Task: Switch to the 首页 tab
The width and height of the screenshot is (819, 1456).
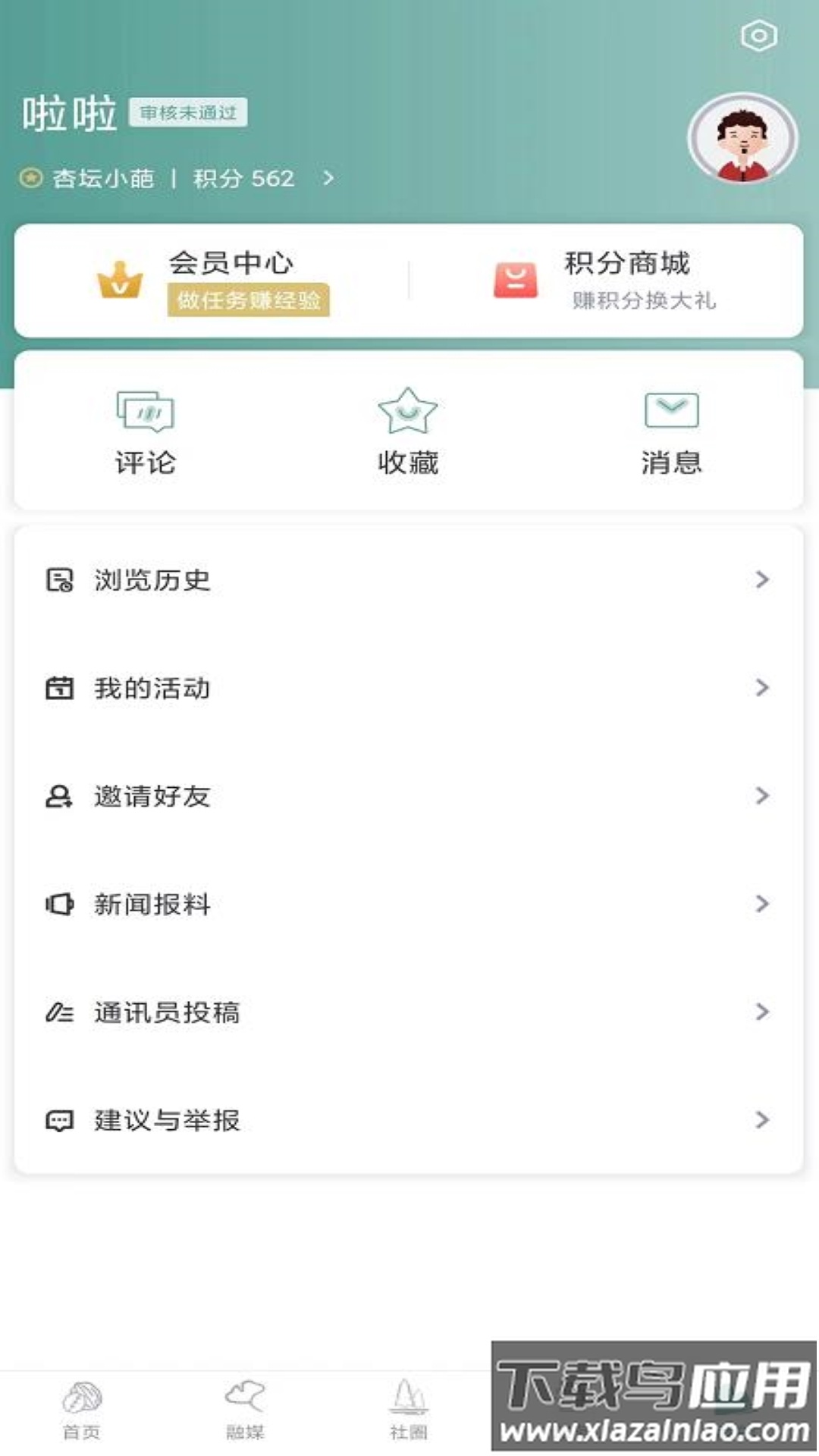Action: coord(82,1410)
